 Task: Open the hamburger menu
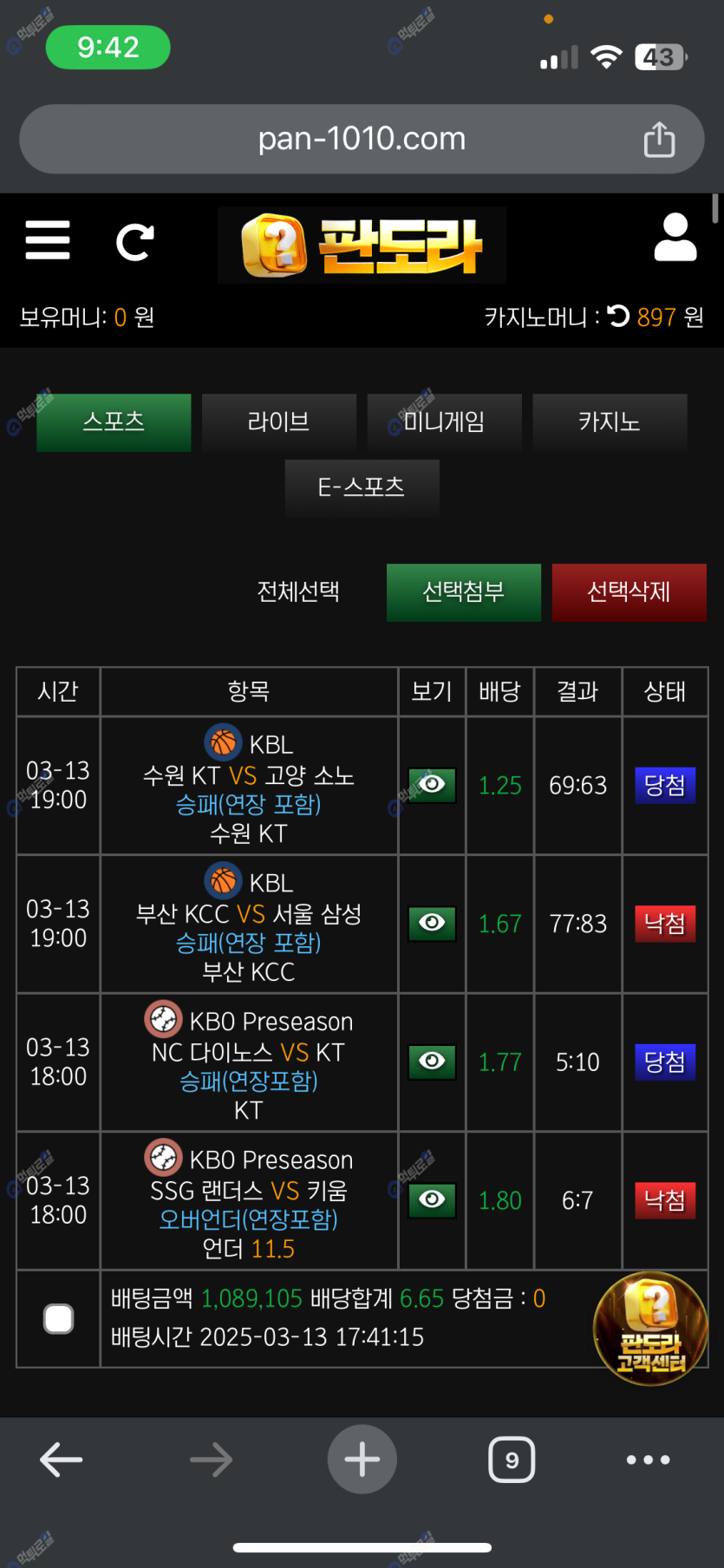48,240
